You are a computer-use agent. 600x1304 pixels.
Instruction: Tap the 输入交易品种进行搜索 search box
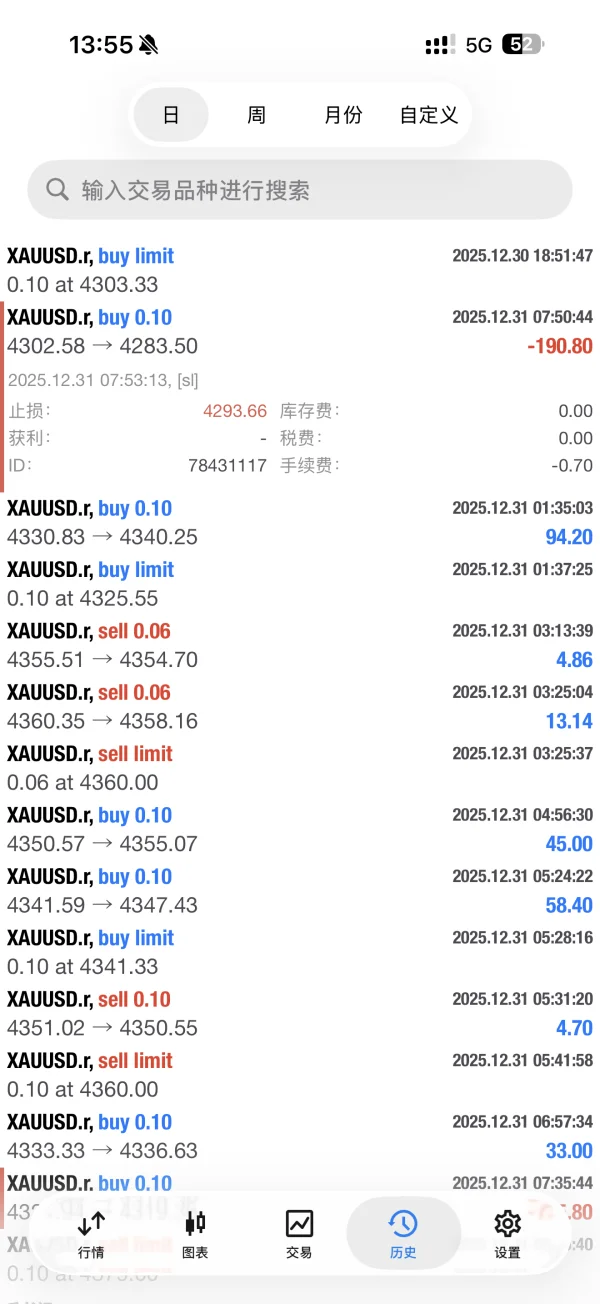click(x=300, y=190)
